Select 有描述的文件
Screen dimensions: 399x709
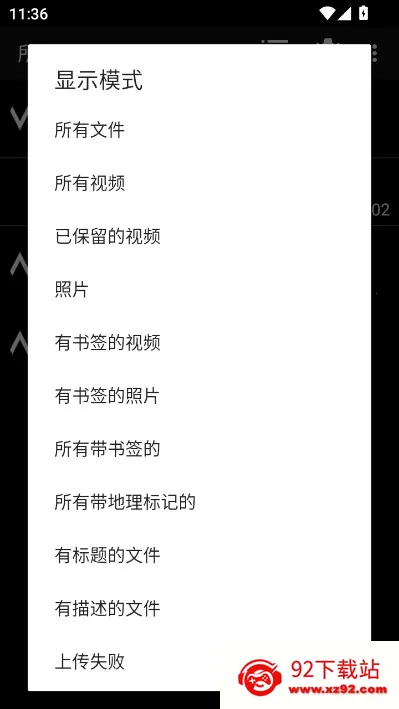199,608
